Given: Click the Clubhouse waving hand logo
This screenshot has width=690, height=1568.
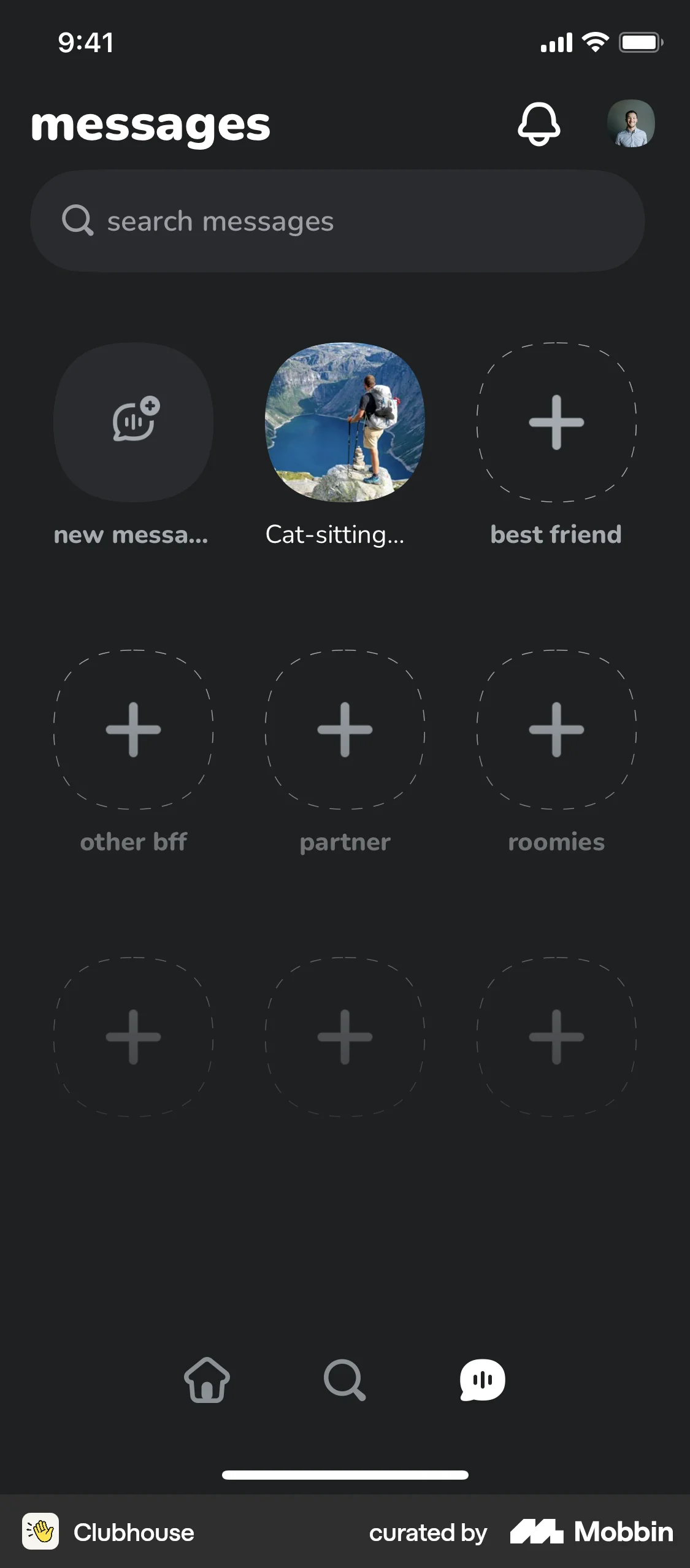Looking at the screenshot, I should [x=40, y=1532].
